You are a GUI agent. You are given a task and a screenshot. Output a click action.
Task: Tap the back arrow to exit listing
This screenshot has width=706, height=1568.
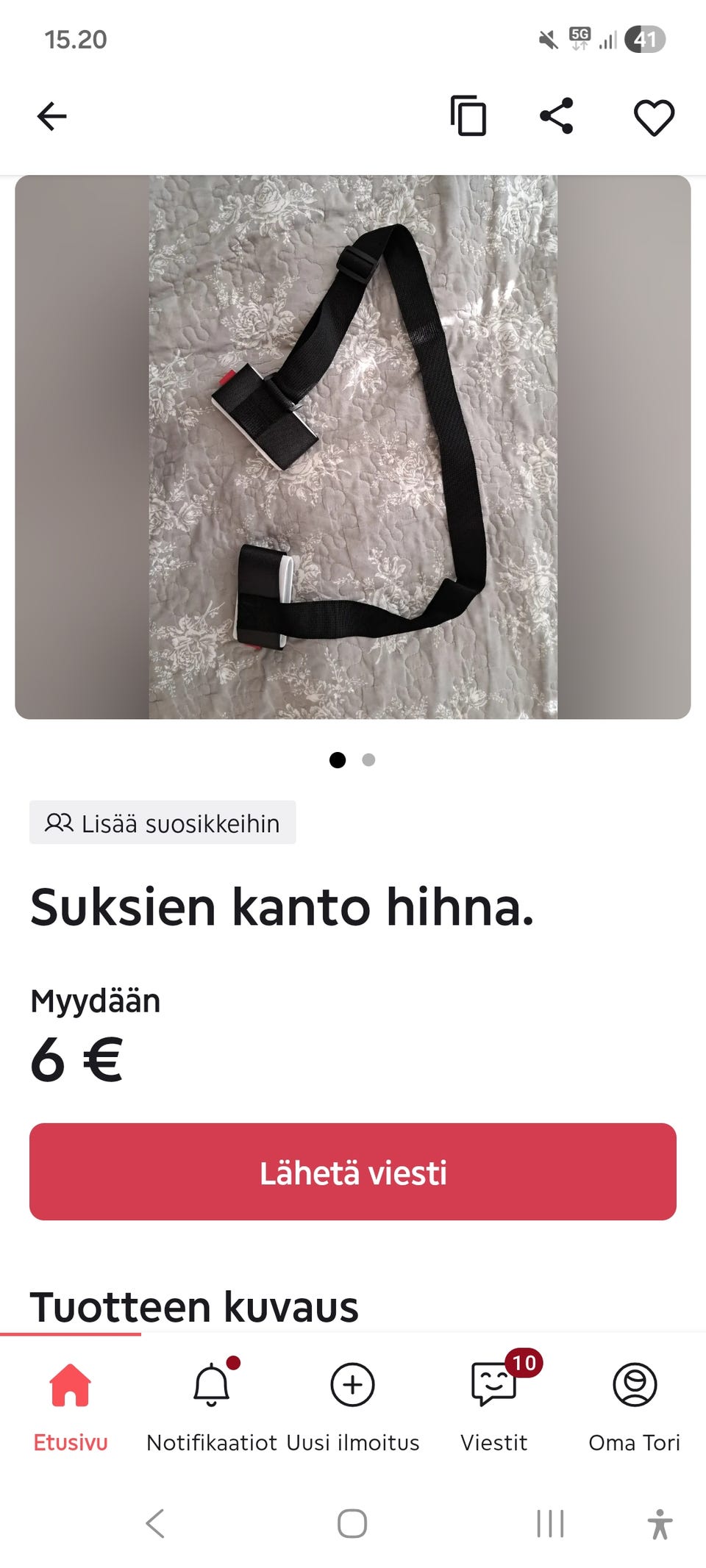(49, 116)
